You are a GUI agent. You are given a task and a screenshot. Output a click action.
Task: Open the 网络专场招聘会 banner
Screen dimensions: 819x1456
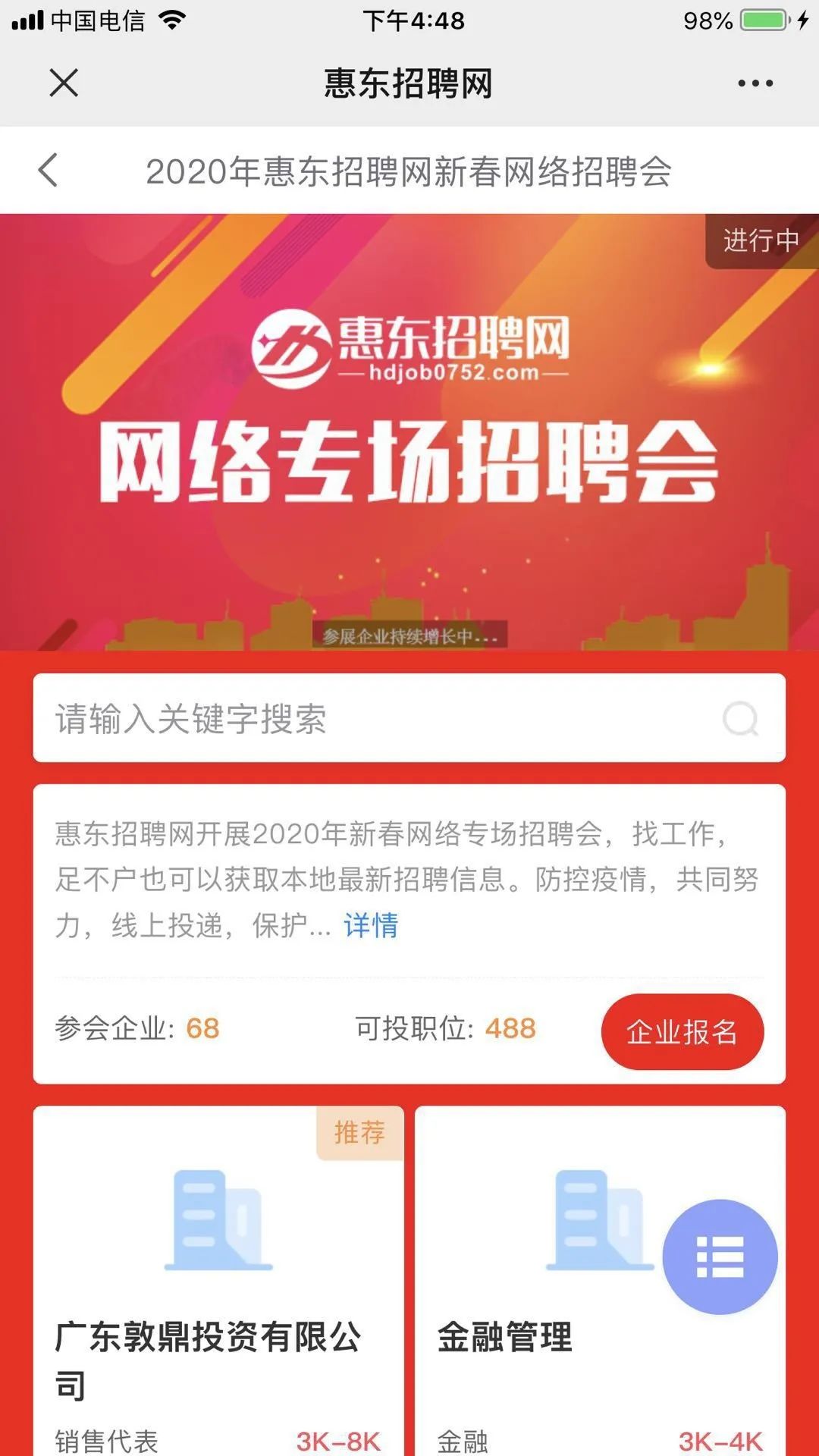point(409,432)
